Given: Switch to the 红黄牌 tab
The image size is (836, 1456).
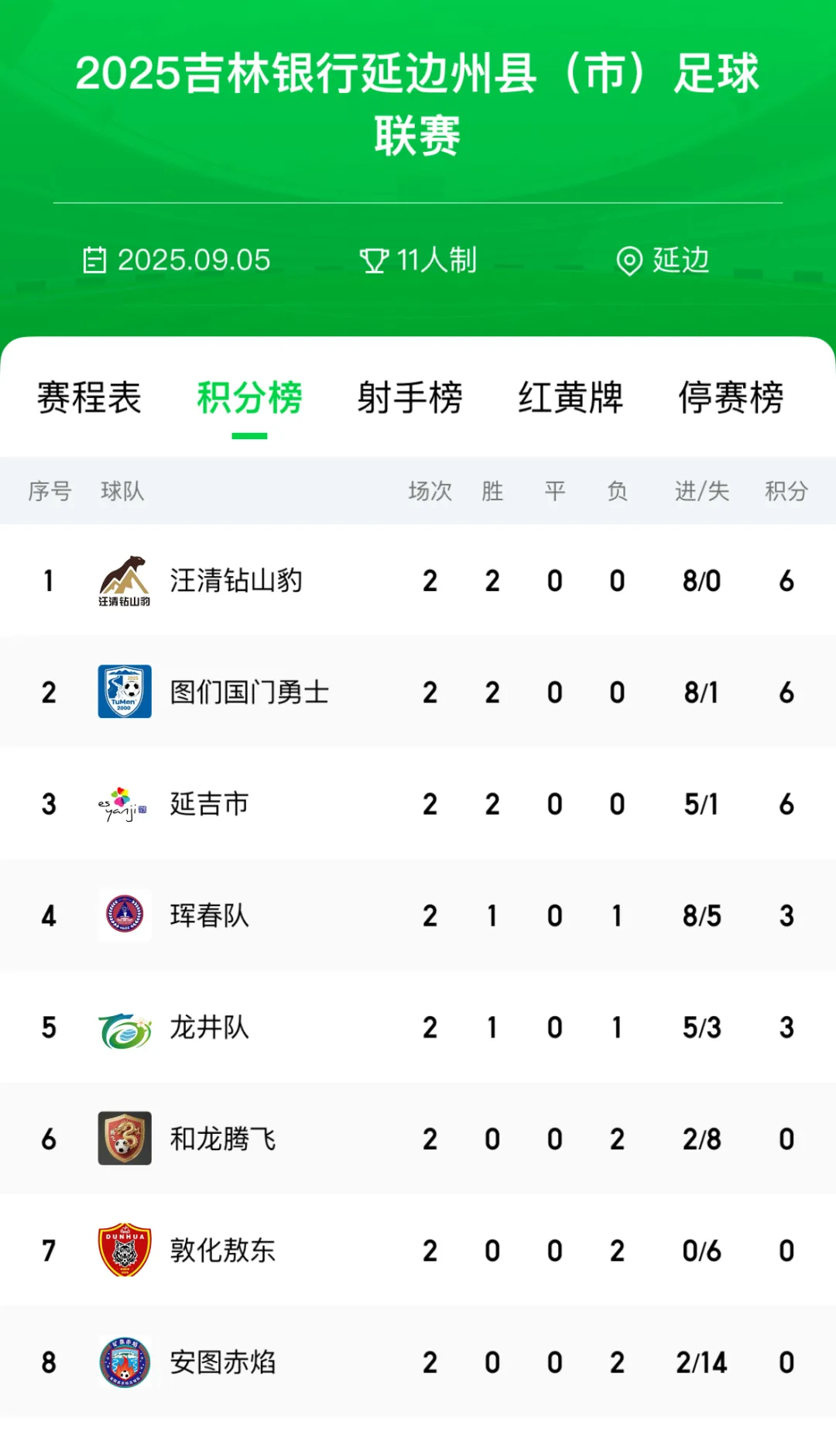Looking at the screenshot, I should 570,398.
